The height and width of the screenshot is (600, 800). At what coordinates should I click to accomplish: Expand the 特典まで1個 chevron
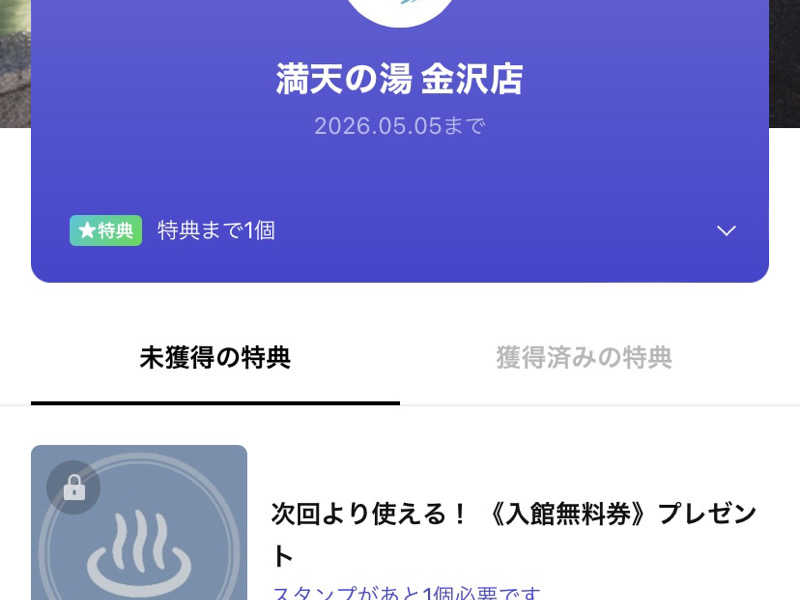(726, 231)
